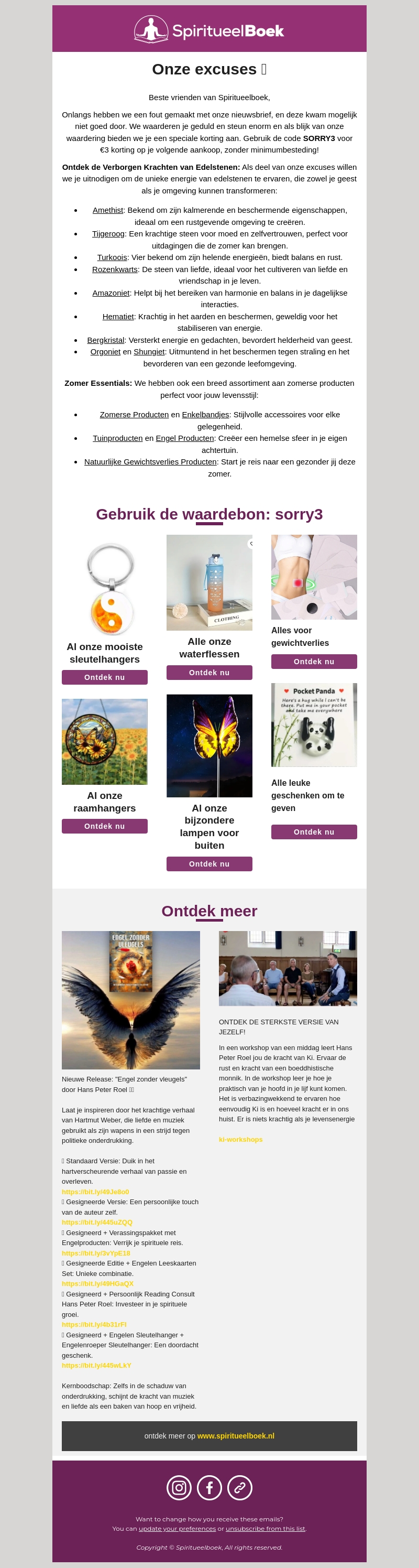Image resolution: width=419 pixels, height=1568 pixels.
Task: Tap Ontdek nu under sleutelhangers
Action: (105, 677)
